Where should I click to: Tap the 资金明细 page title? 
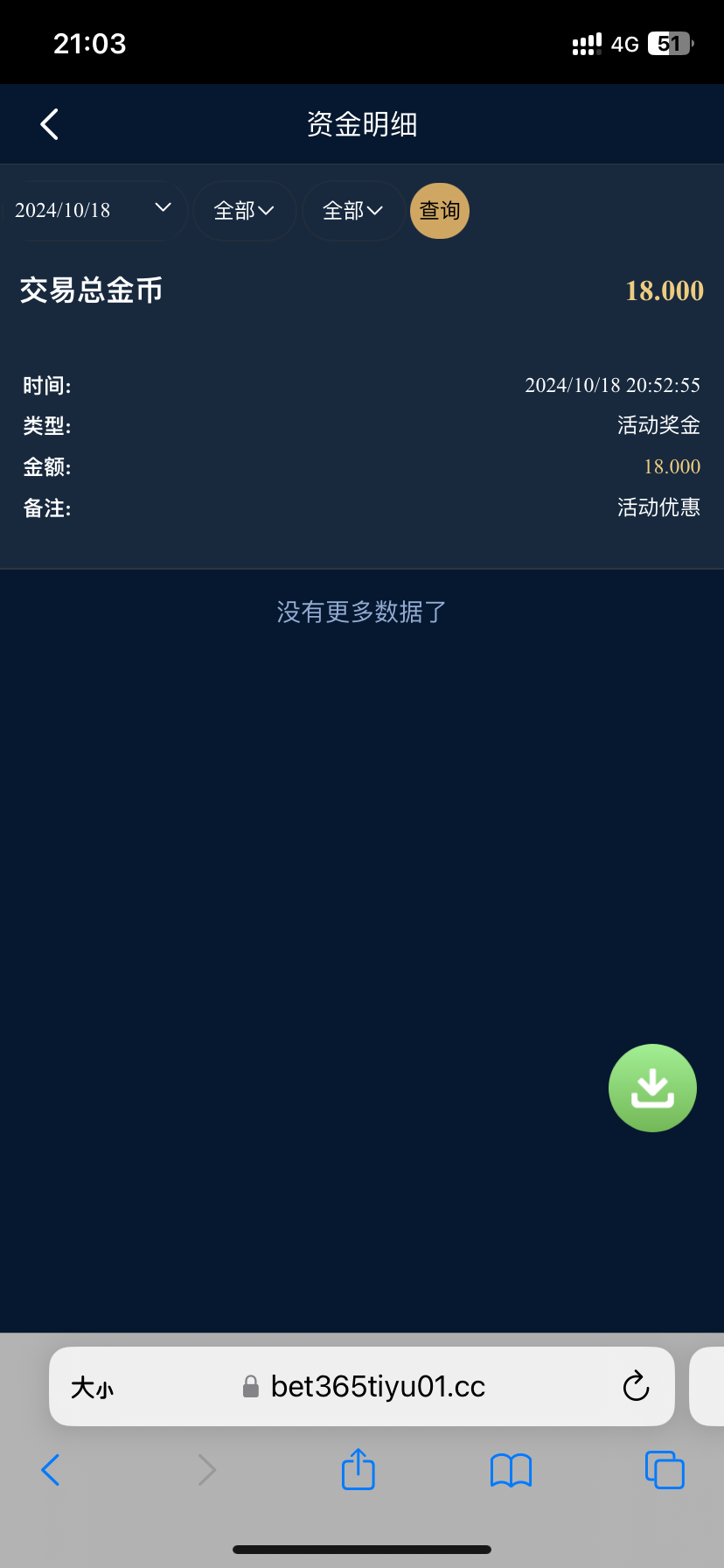362,123
